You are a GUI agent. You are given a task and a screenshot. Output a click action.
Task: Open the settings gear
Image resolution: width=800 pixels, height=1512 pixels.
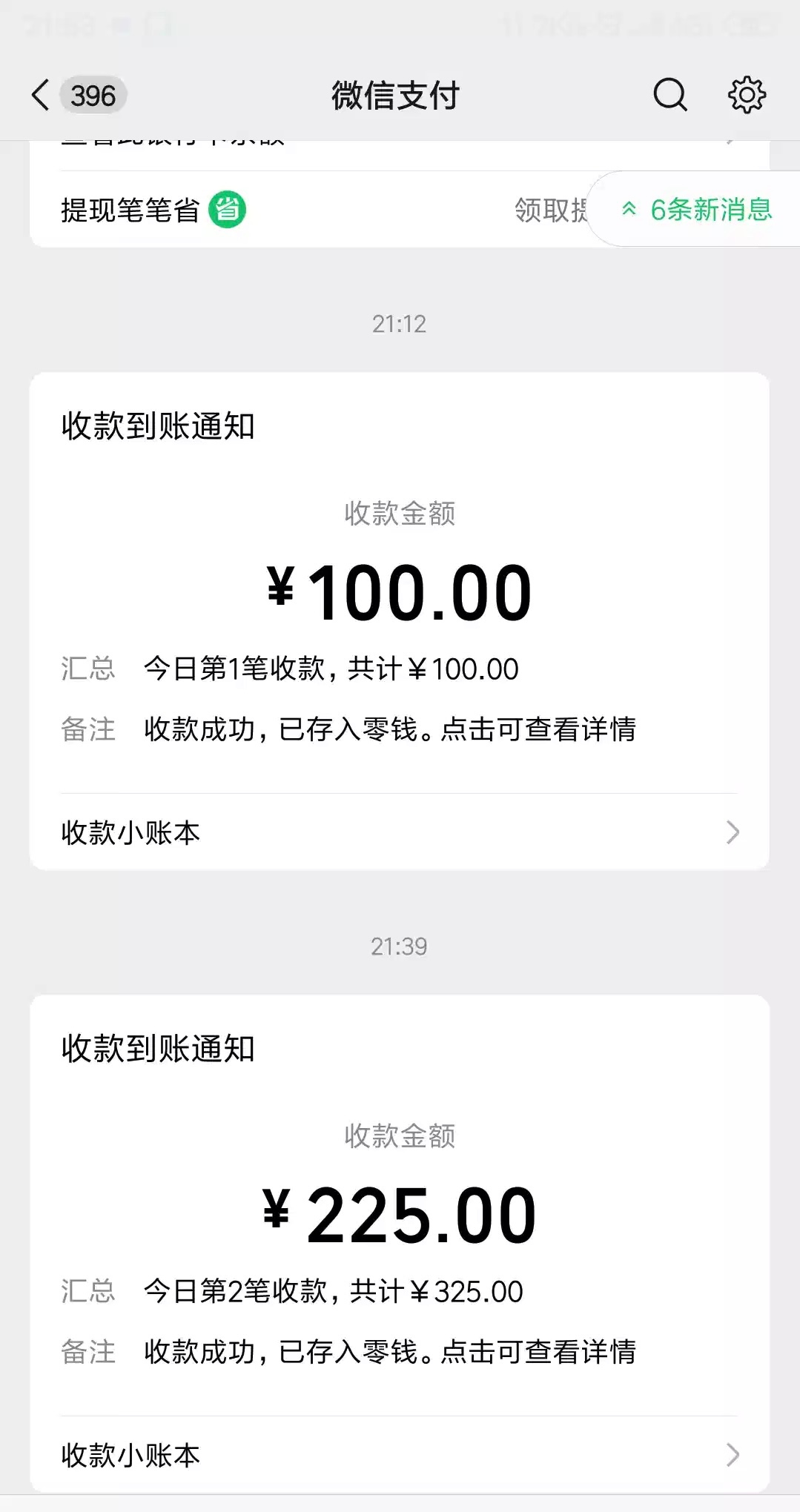746,96
